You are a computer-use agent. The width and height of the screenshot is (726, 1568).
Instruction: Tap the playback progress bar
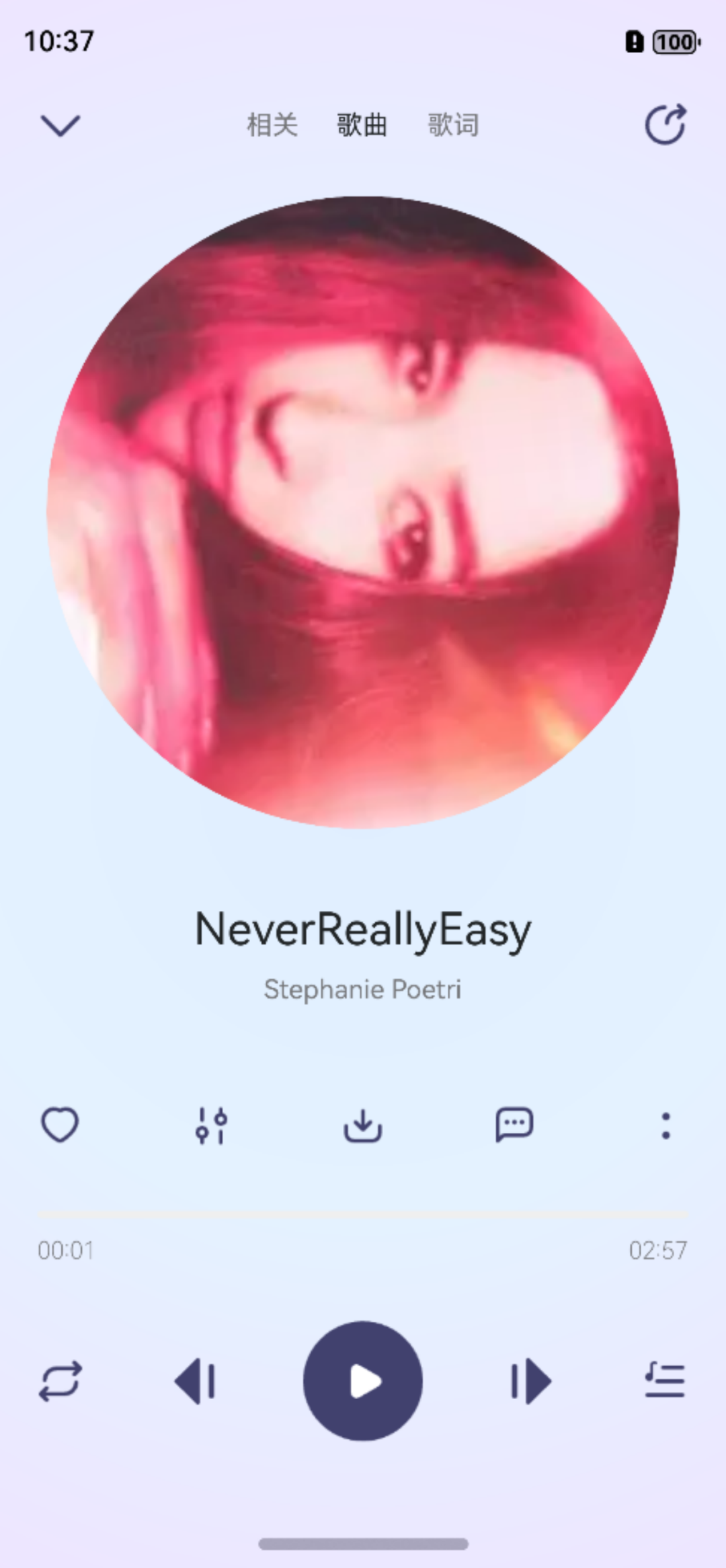click(363, 1215)
